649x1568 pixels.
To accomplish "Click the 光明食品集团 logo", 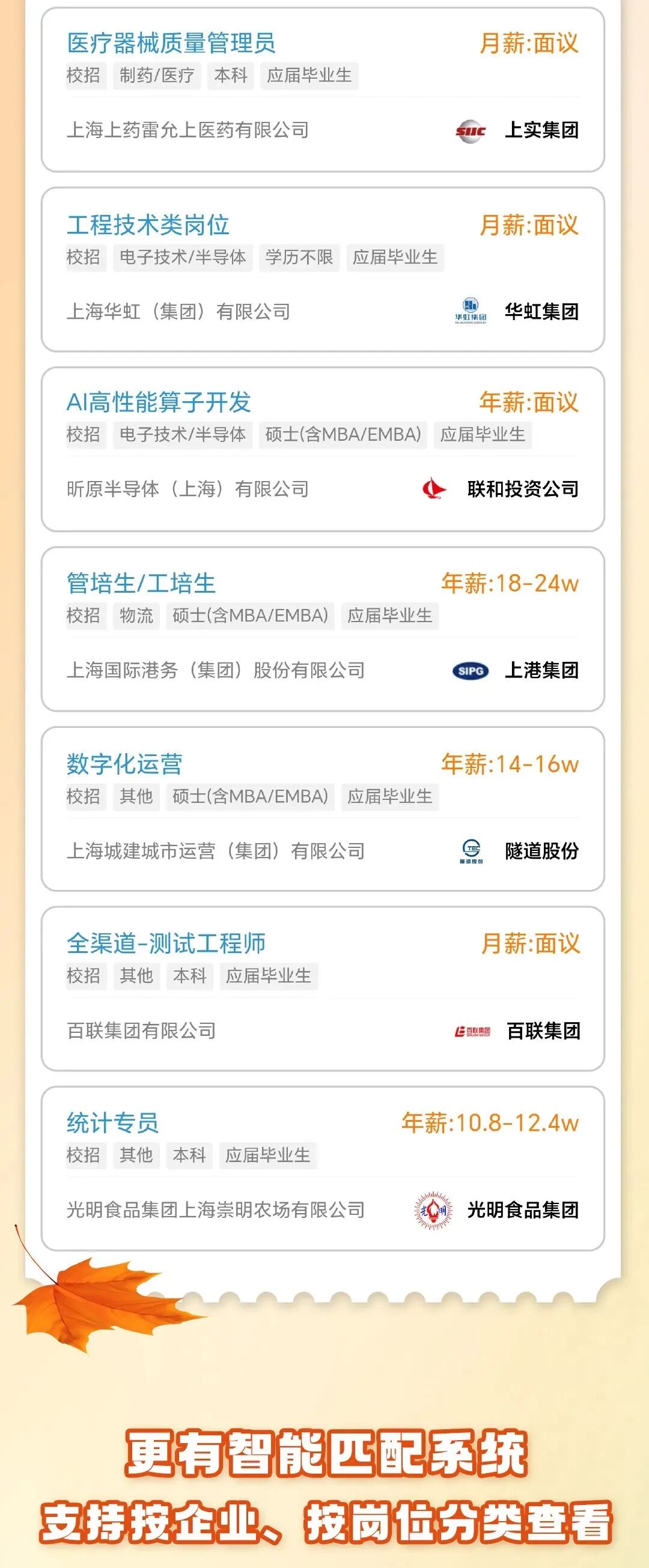I will (x=431, y=1207).
